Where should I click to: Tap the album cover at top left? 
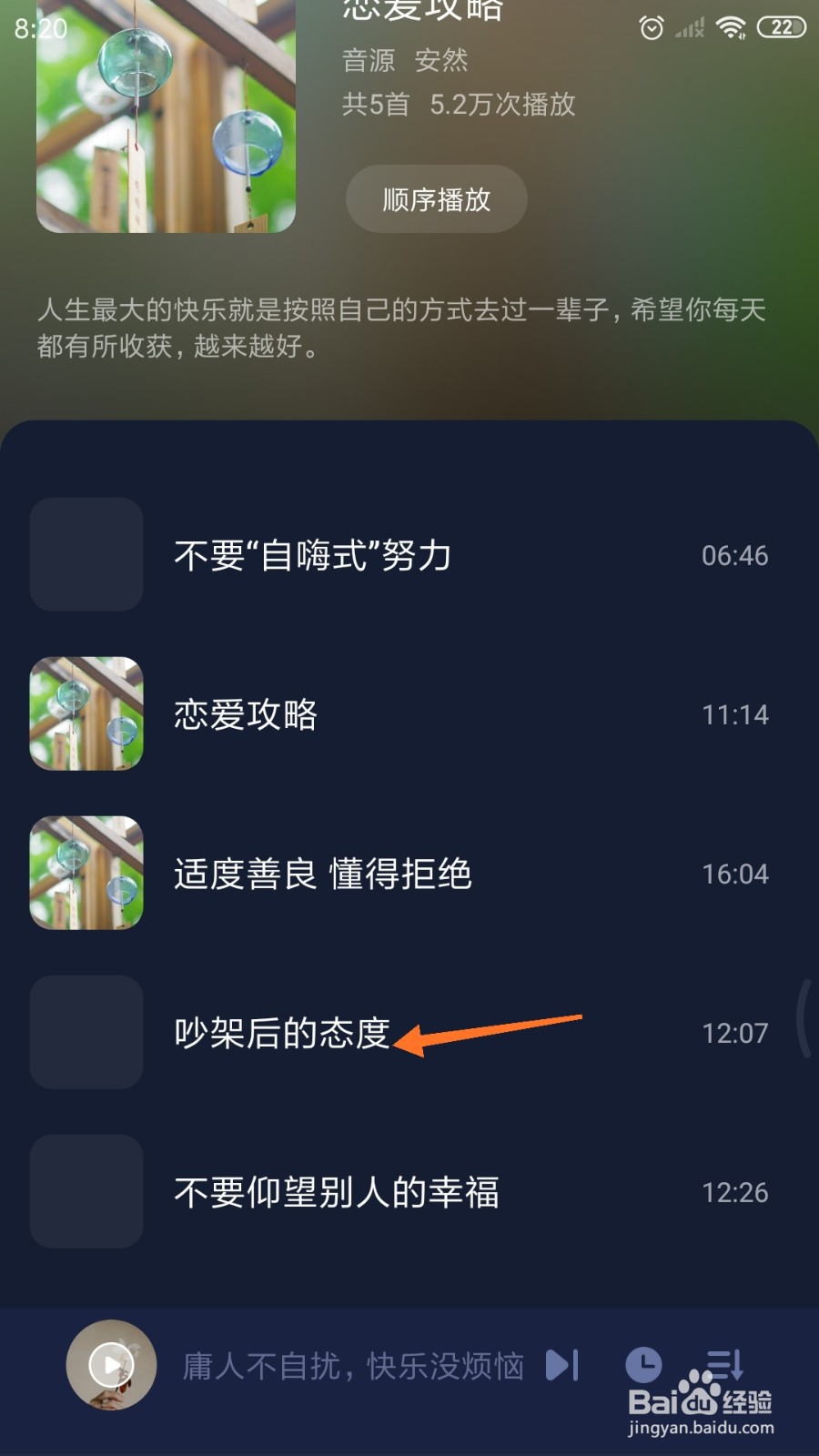coord(165,118)
